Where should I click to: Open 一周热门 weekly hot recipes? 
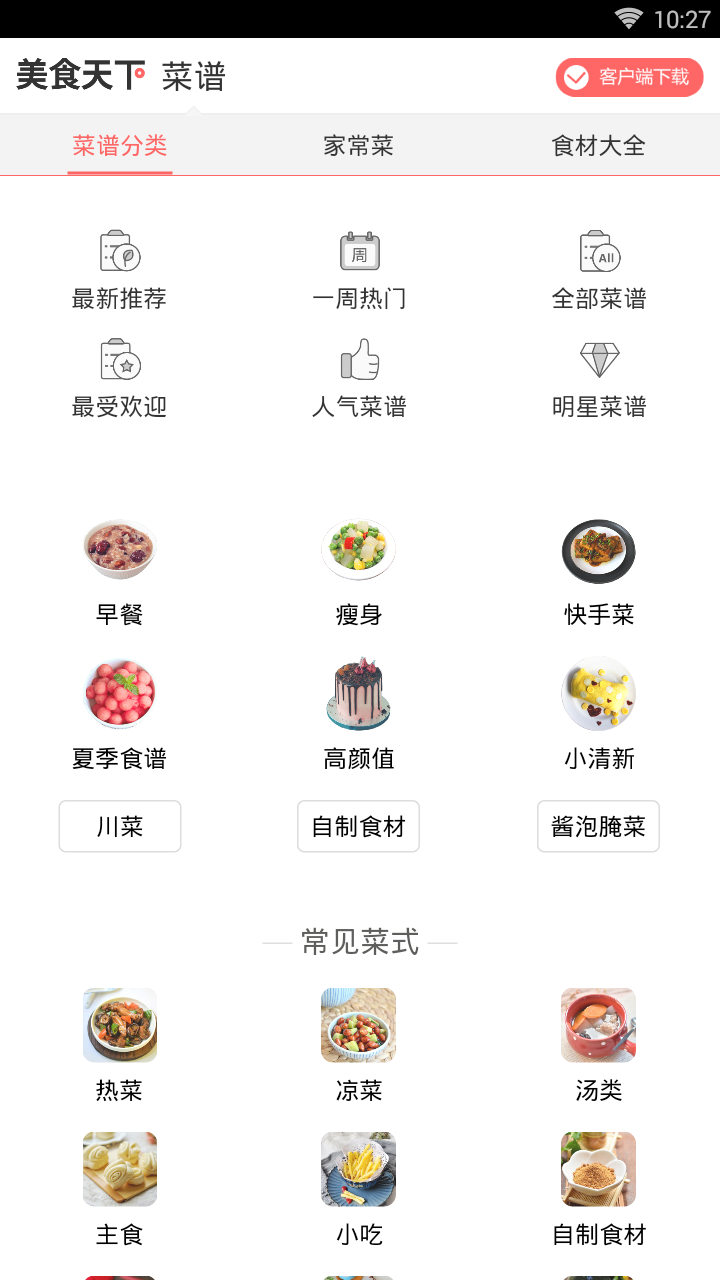click(359, 270)
